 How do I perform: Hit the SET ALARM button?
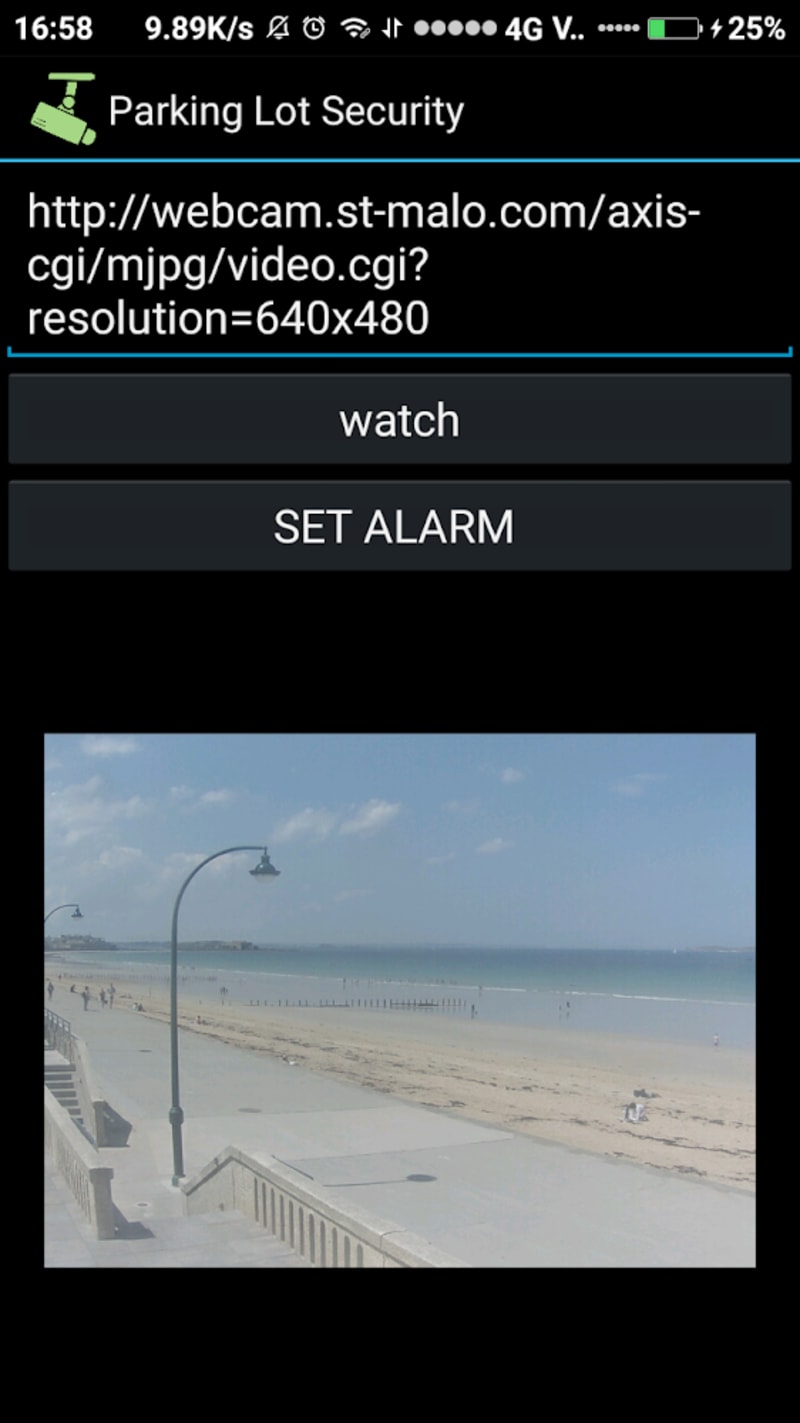click(x=399, y=526)
